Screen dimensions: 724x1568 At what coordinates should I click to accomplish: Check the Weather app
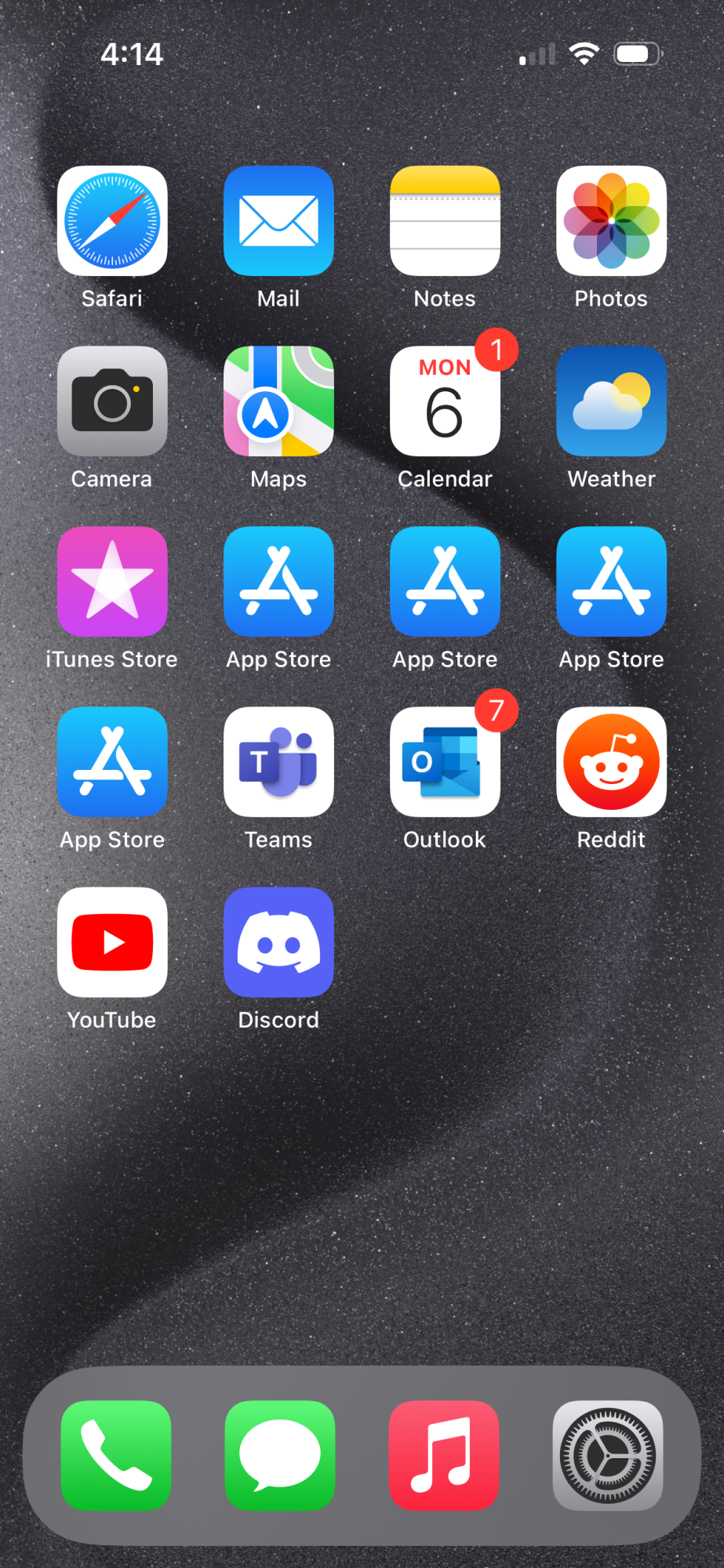pyautogui.click(x=611, y=401)
